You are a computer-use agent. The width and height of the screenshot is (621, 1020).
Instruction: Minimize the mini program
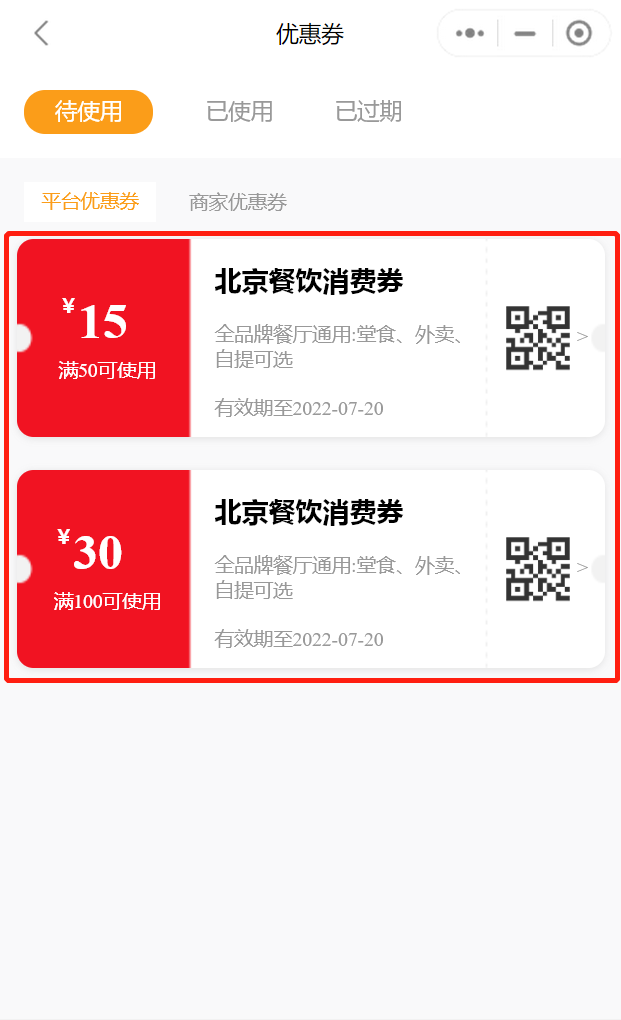pyautogui.click(x=525, y=33)
